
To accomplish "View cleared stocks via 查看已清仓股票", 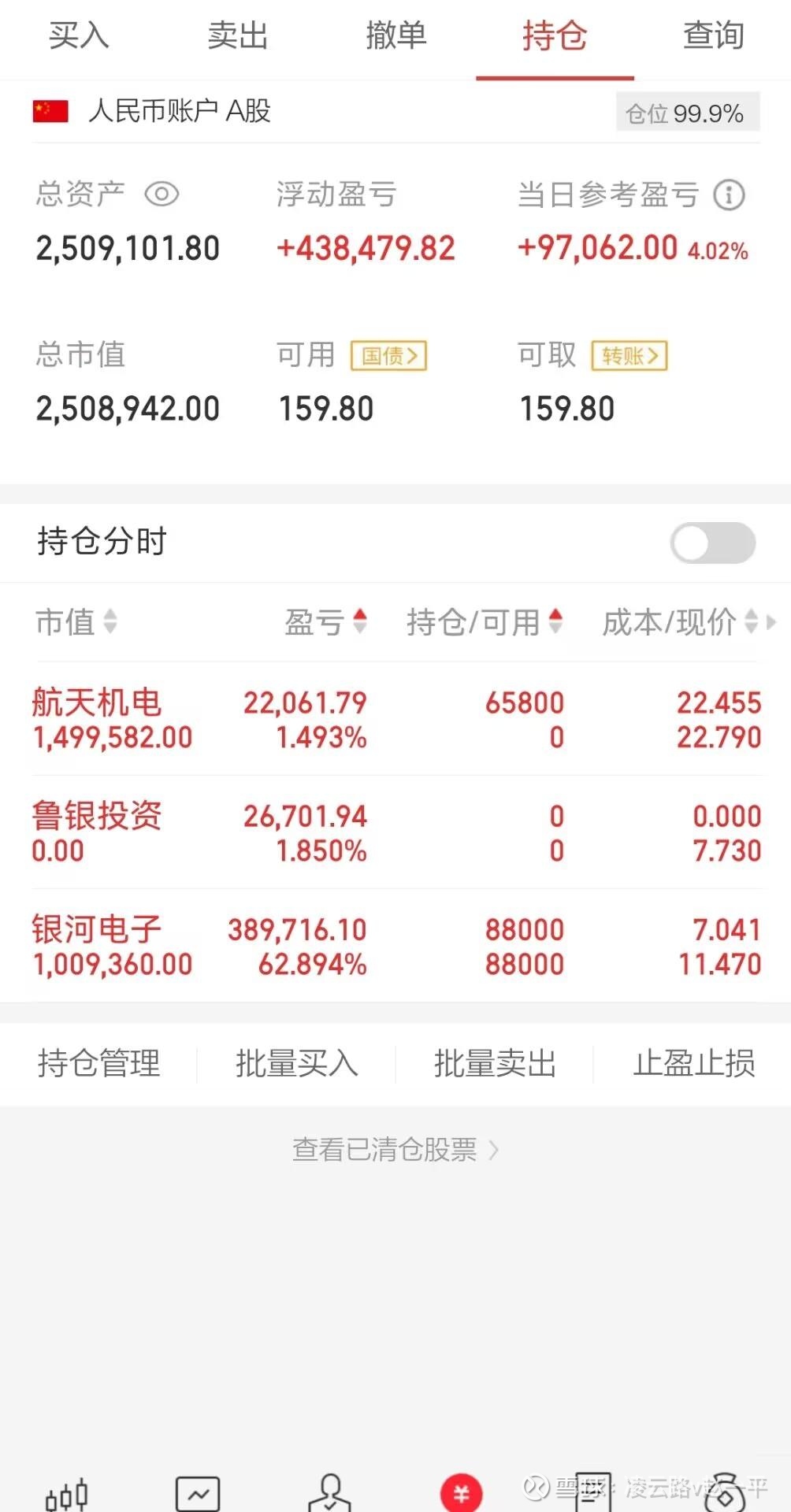I will [x=395, y=1150].
